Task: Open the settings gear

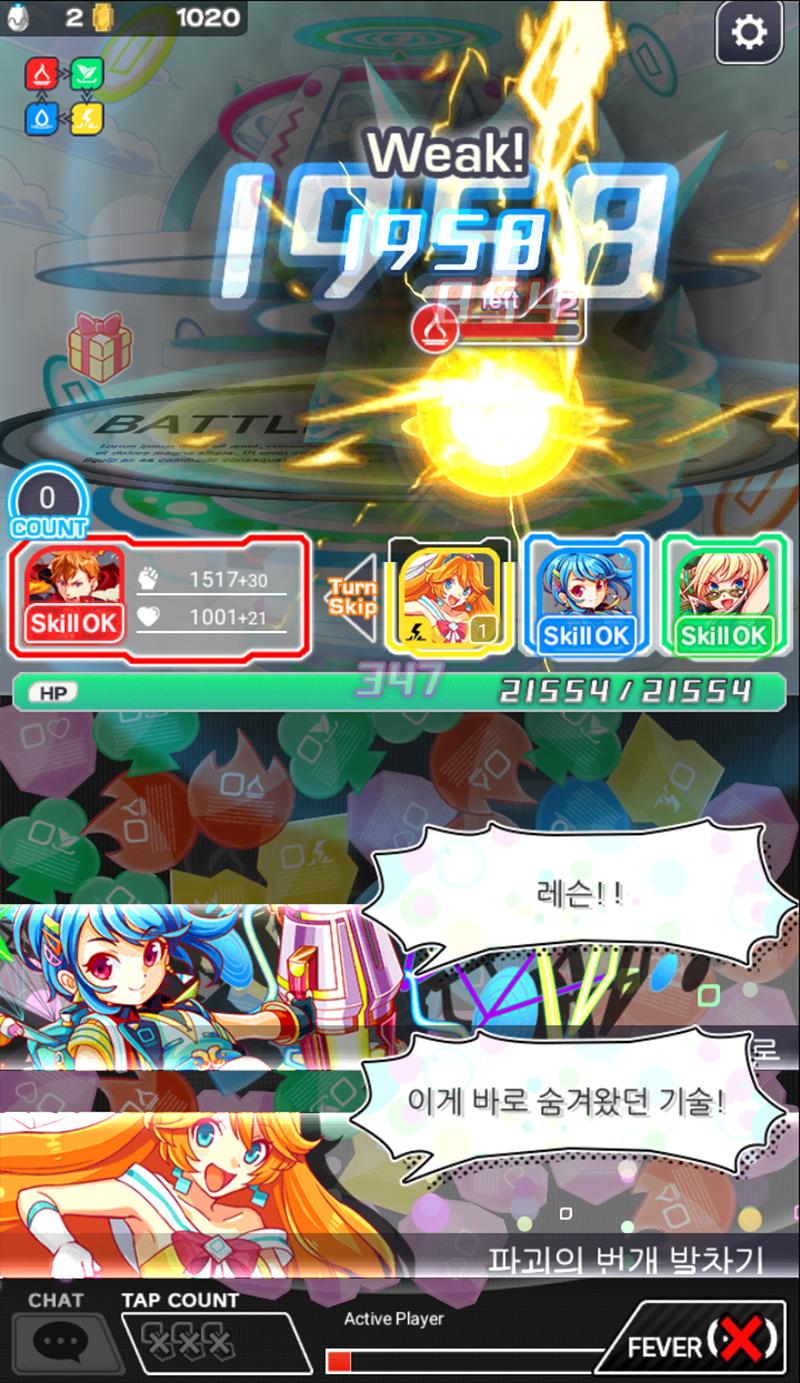Action: click(x=749, y=33)
